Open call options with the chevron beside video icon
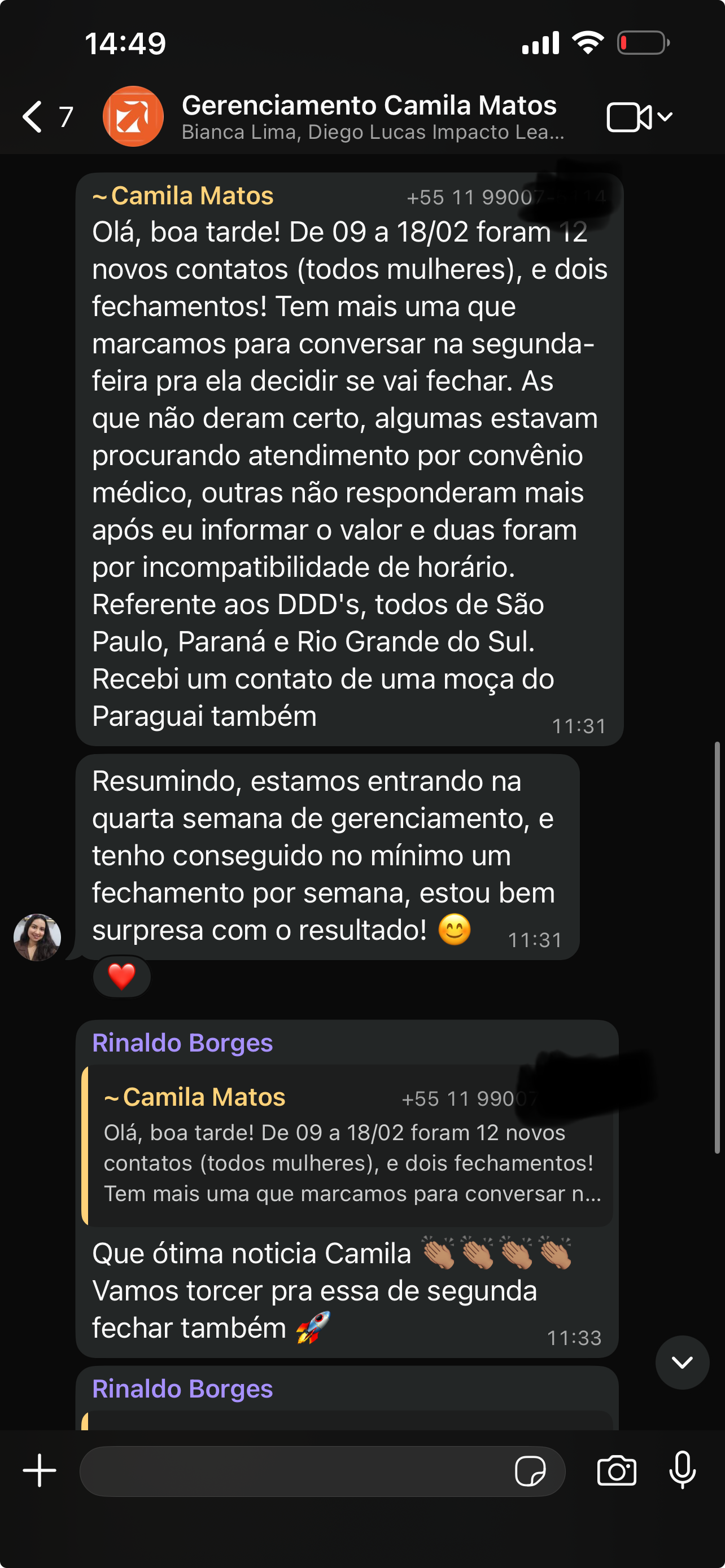 click(666, 116)
